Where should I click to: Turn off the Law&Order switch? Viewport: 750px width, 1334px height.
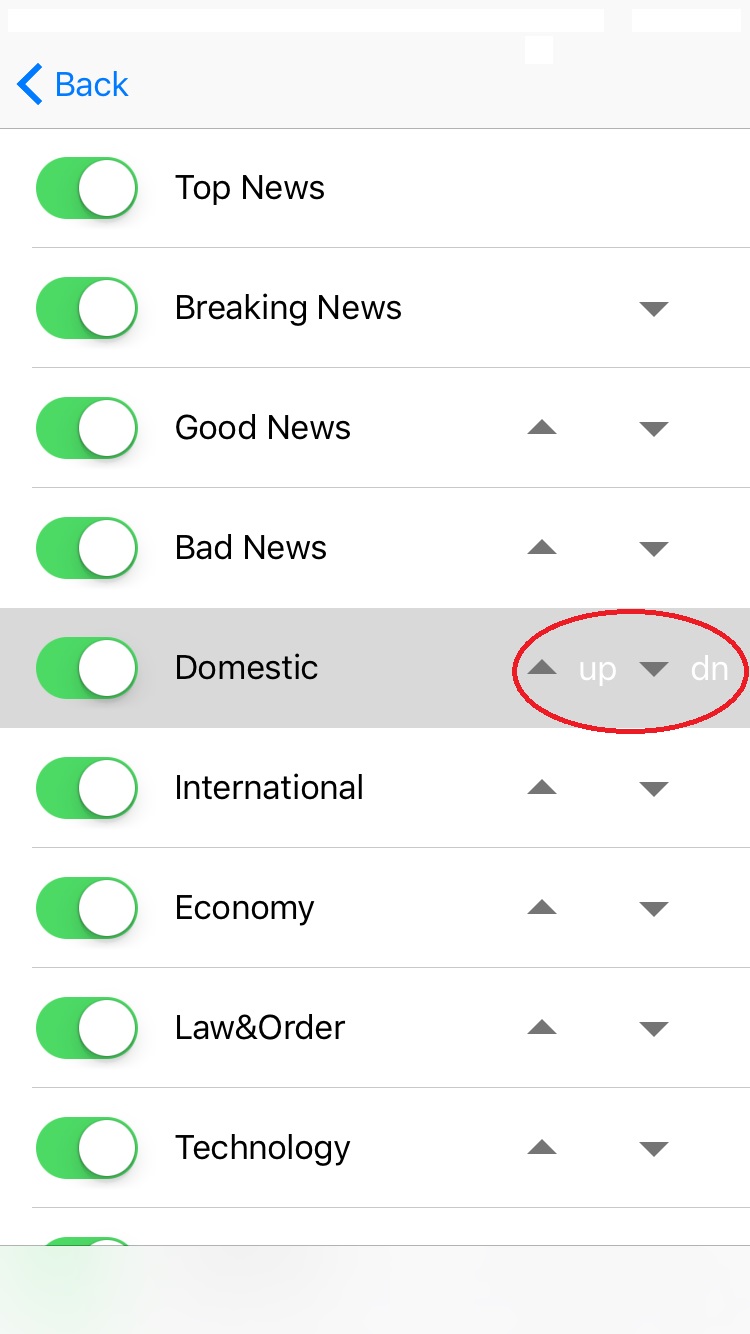[86, 1028]
